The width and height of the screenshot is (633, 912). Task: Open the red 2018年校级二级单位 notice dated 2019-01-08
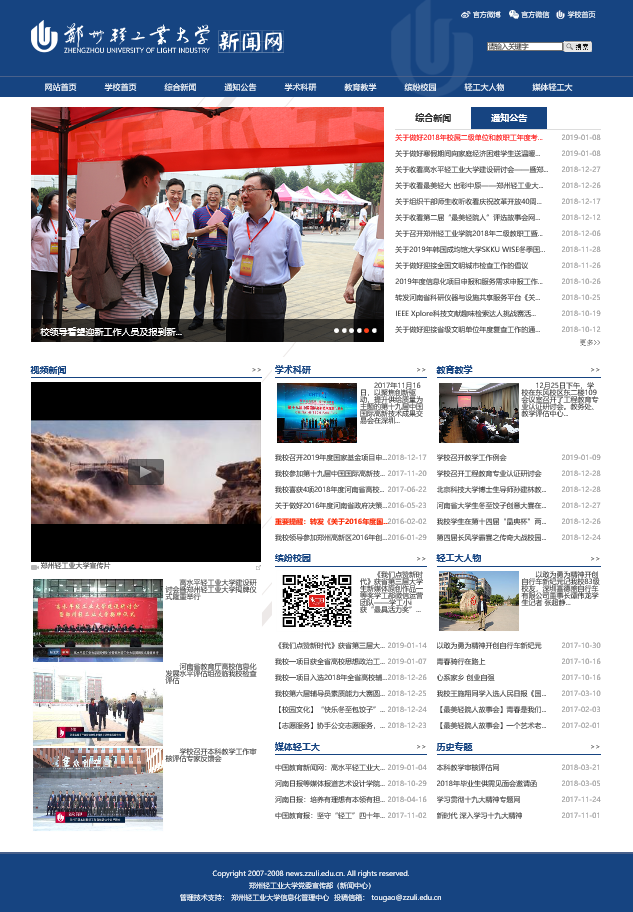pyautogui.click(x=467, y=138)
